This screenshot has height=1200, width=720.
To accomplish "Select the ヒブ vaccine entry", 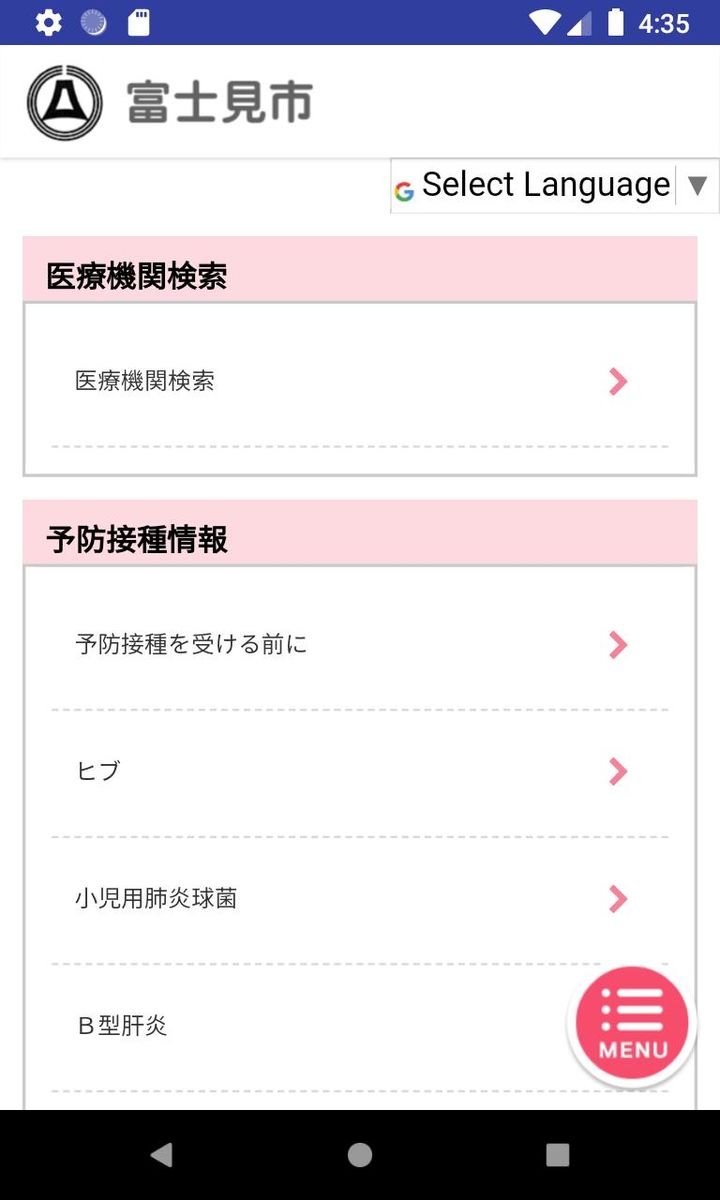I will [x=360, y=771].
